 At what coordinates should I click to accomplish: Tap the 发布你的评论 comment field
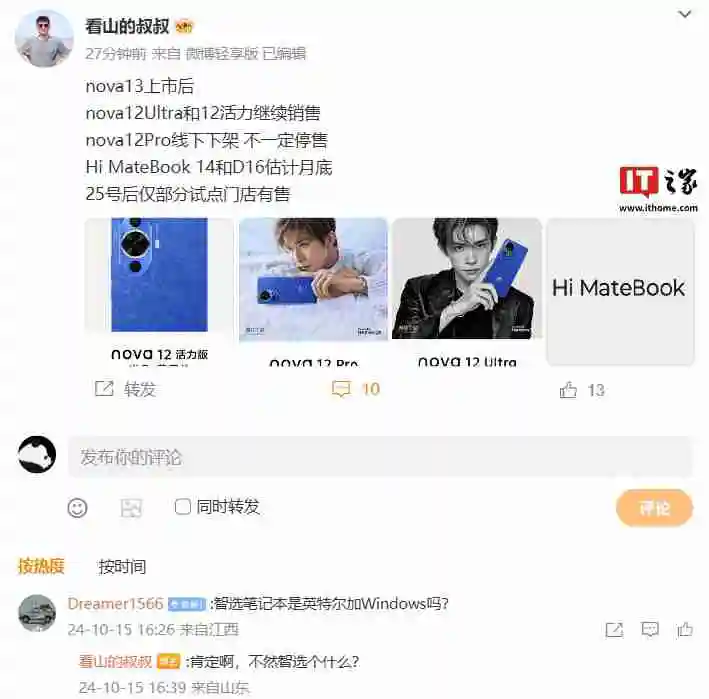coord(380,457)
